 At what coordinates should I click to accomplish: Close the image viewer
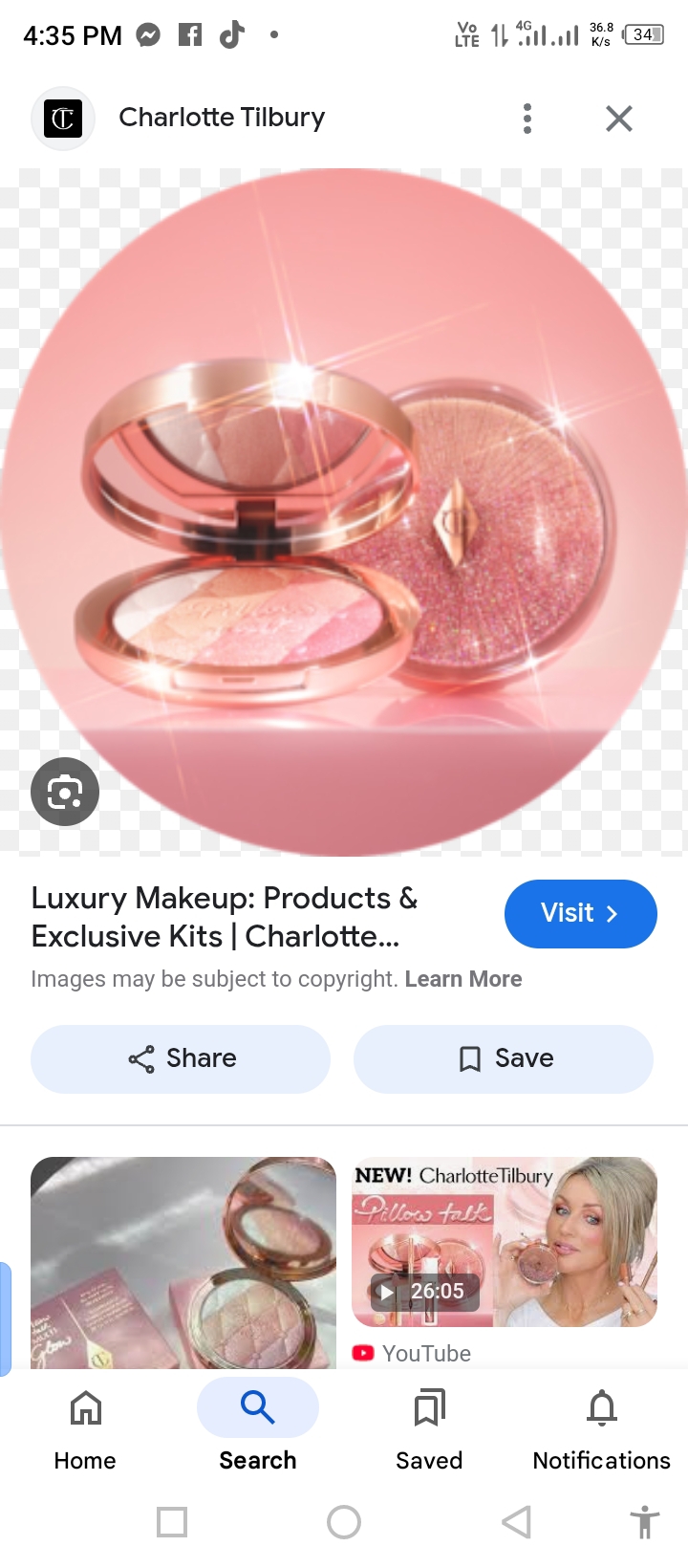pos(619,119)
